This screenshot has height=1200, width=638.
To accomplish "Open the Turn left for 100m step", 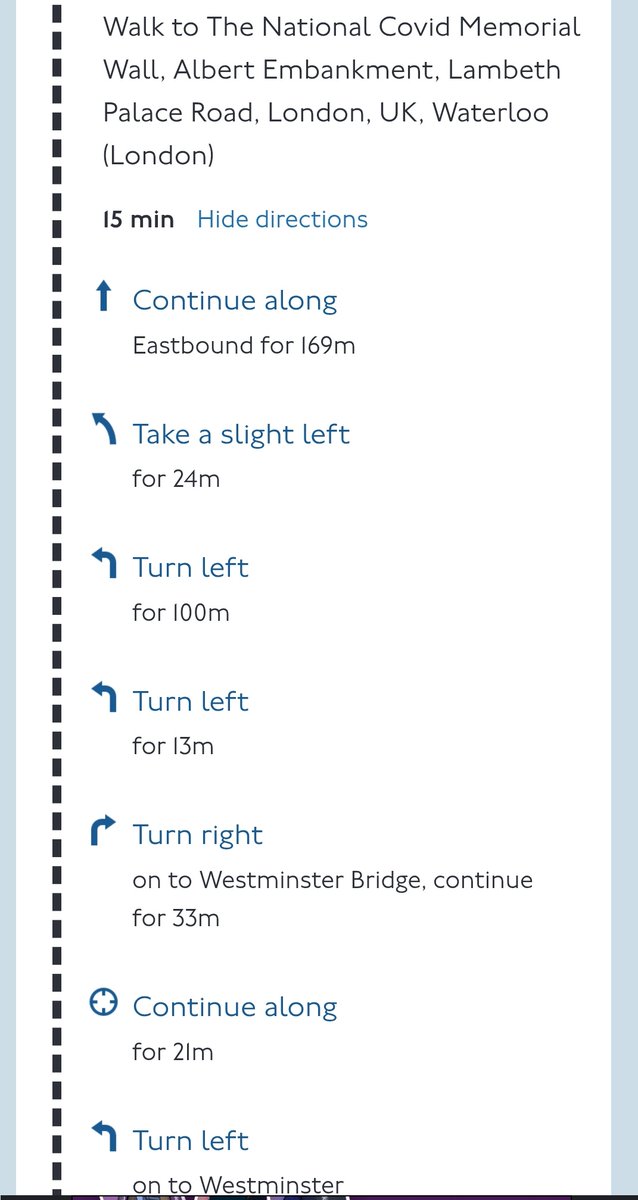I will [x=190, y=567].
